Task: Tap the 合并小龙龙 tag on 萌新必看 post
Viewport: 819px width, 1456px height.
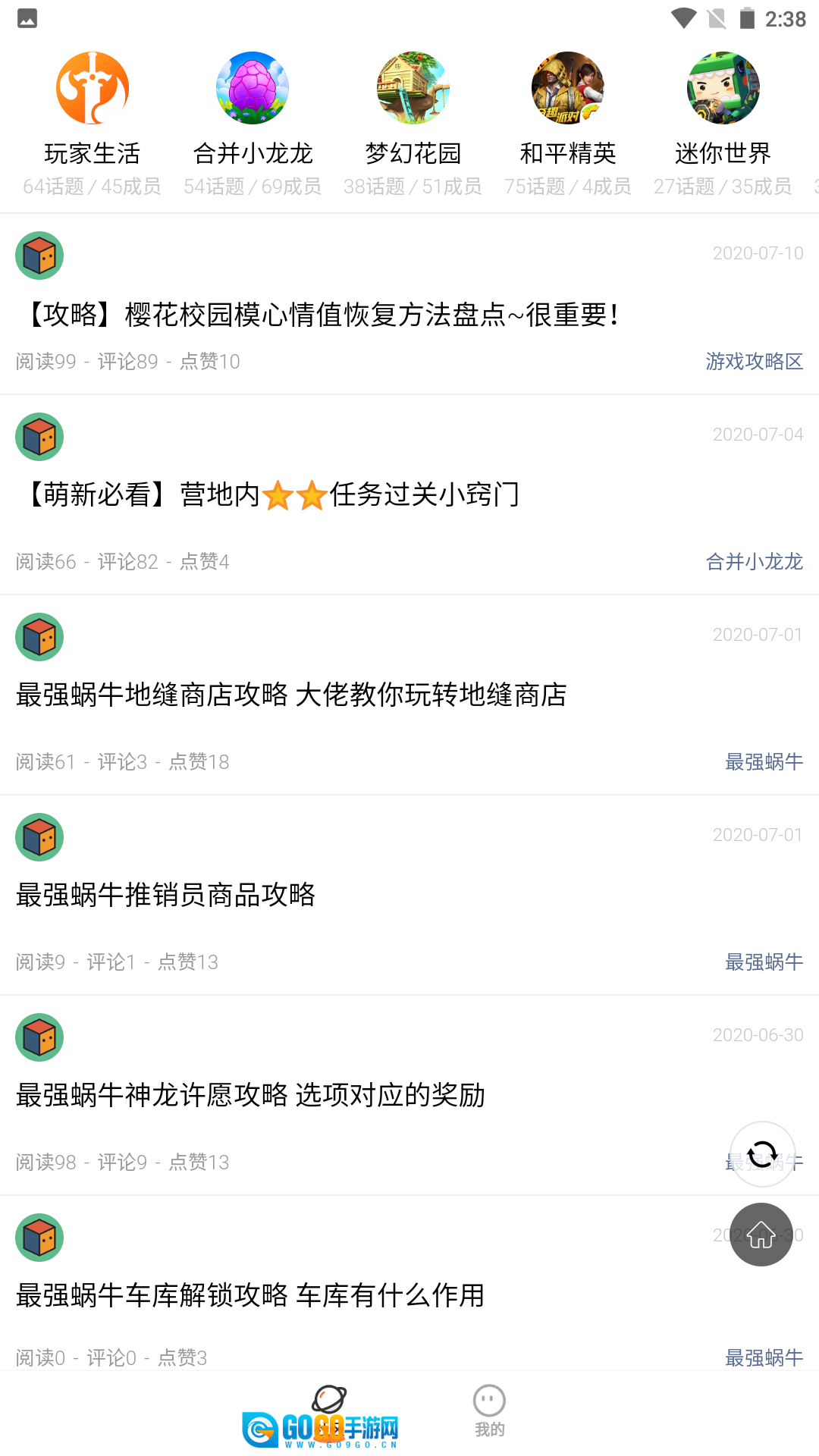Action: point(754,561)
